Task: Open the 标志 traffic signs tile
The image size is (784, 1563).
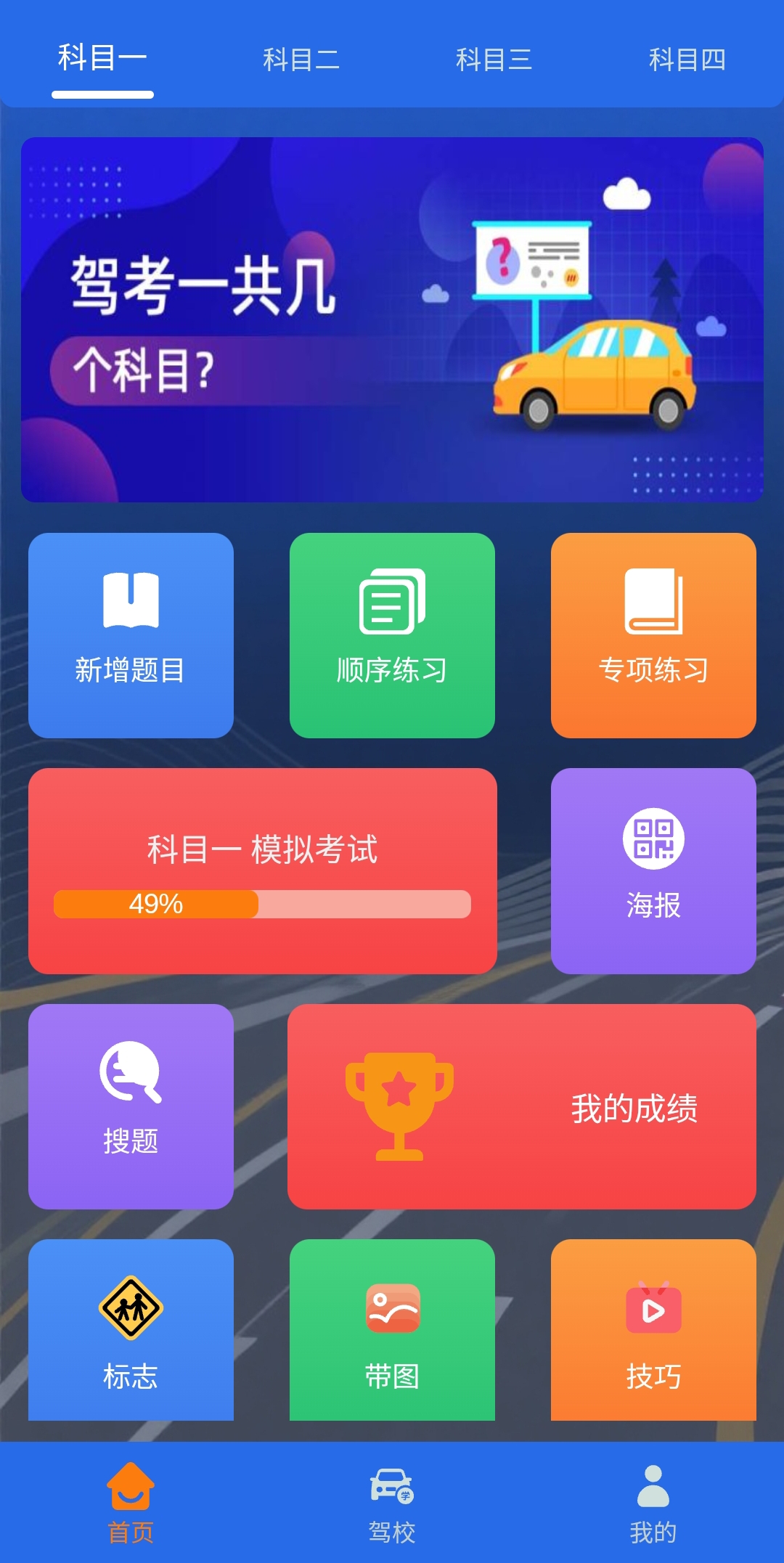Action: click(x=131, y=1330)
